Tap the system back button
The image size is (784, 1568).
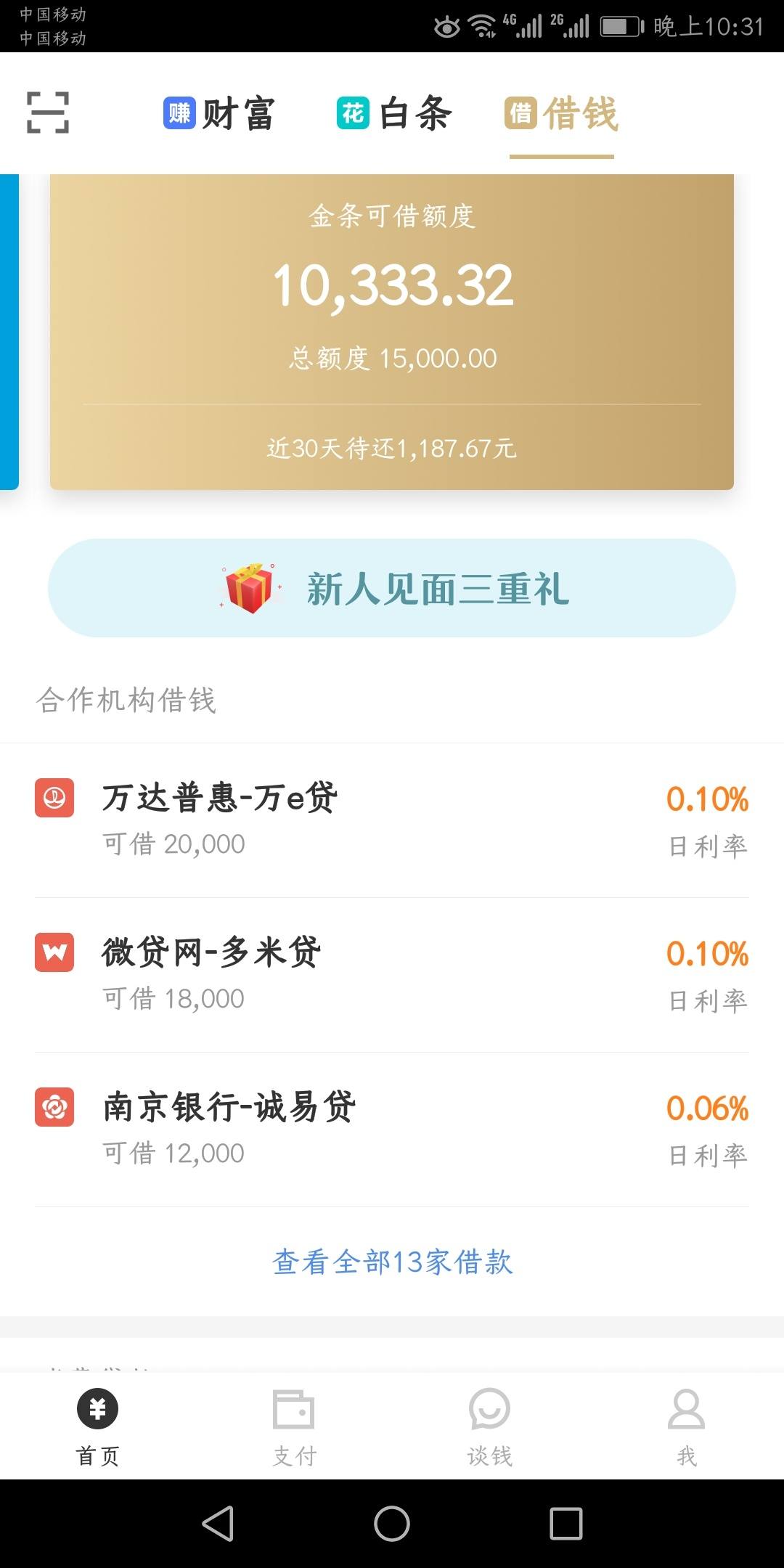click(x=218, y=1523)
